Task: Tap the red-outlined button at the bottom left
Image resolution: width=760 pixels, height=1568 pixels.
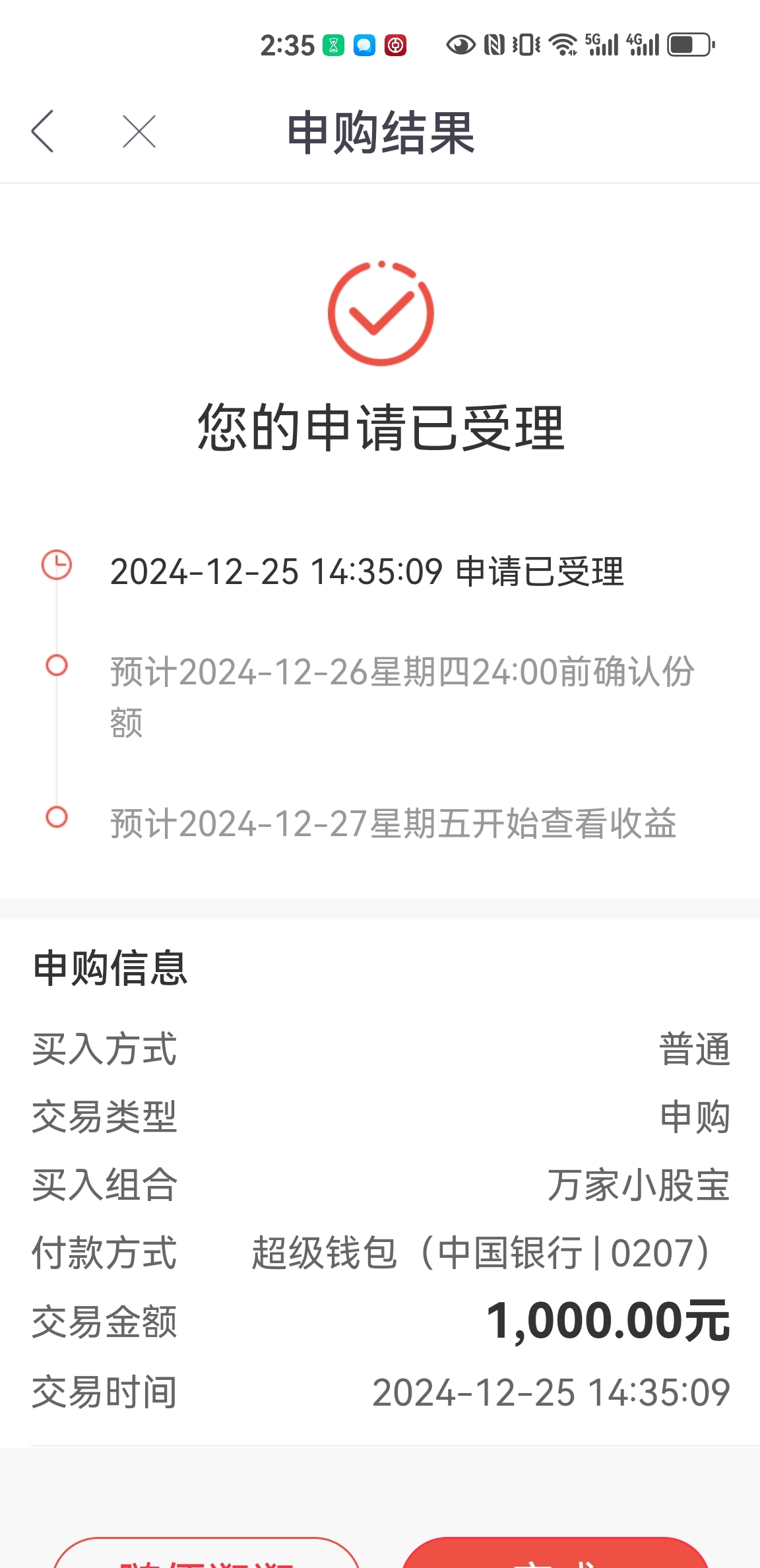Action: coord(206,1552)
